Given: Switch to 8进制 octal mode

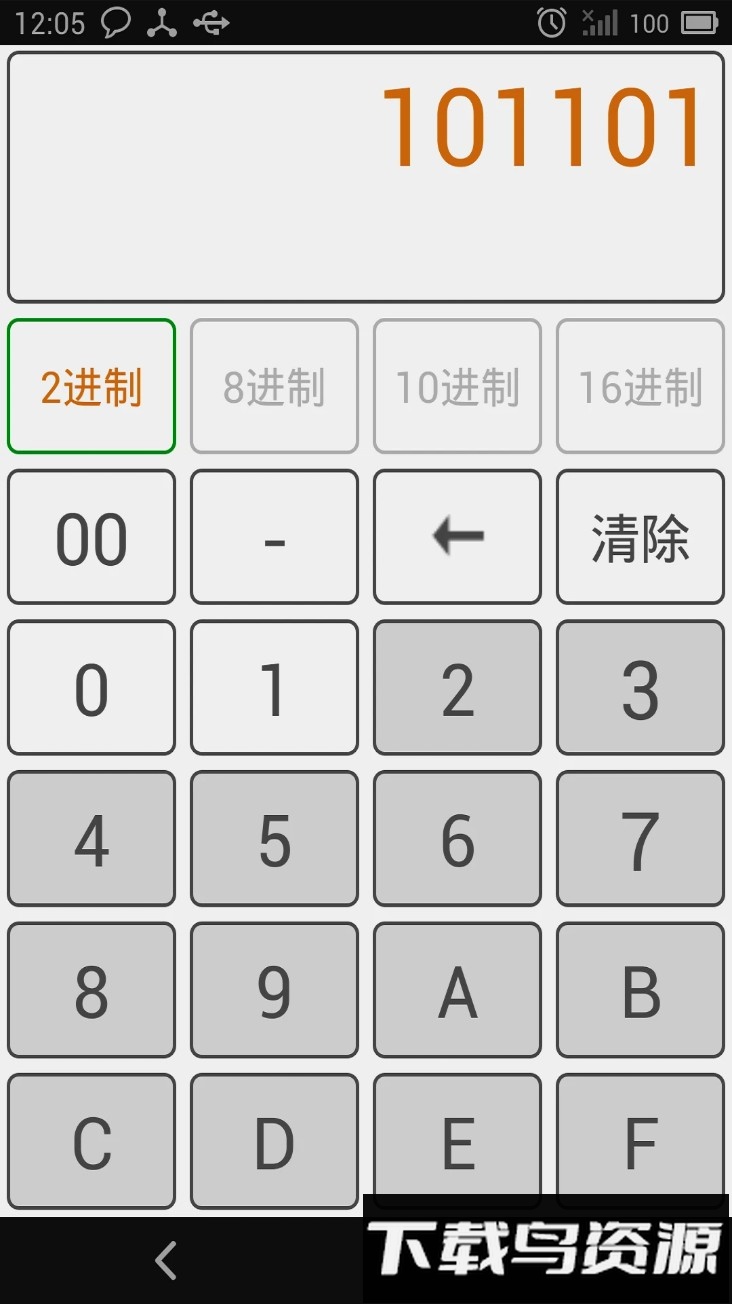Looking at the screenshot, I should [274, 386].
